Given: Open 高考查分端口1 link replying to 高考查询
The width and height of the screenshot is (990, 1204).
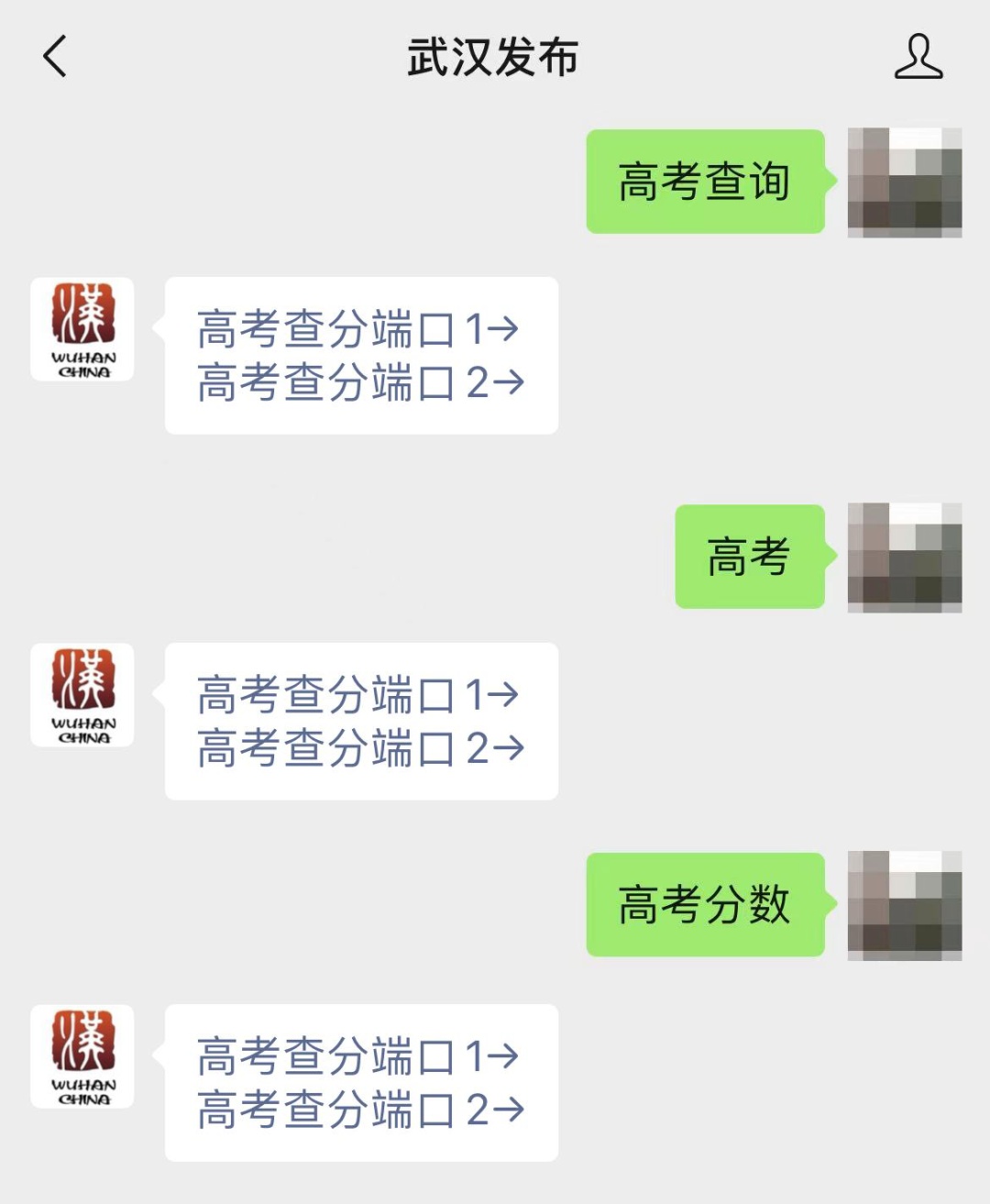Looking at the screenshot, I should pos(358,329).
